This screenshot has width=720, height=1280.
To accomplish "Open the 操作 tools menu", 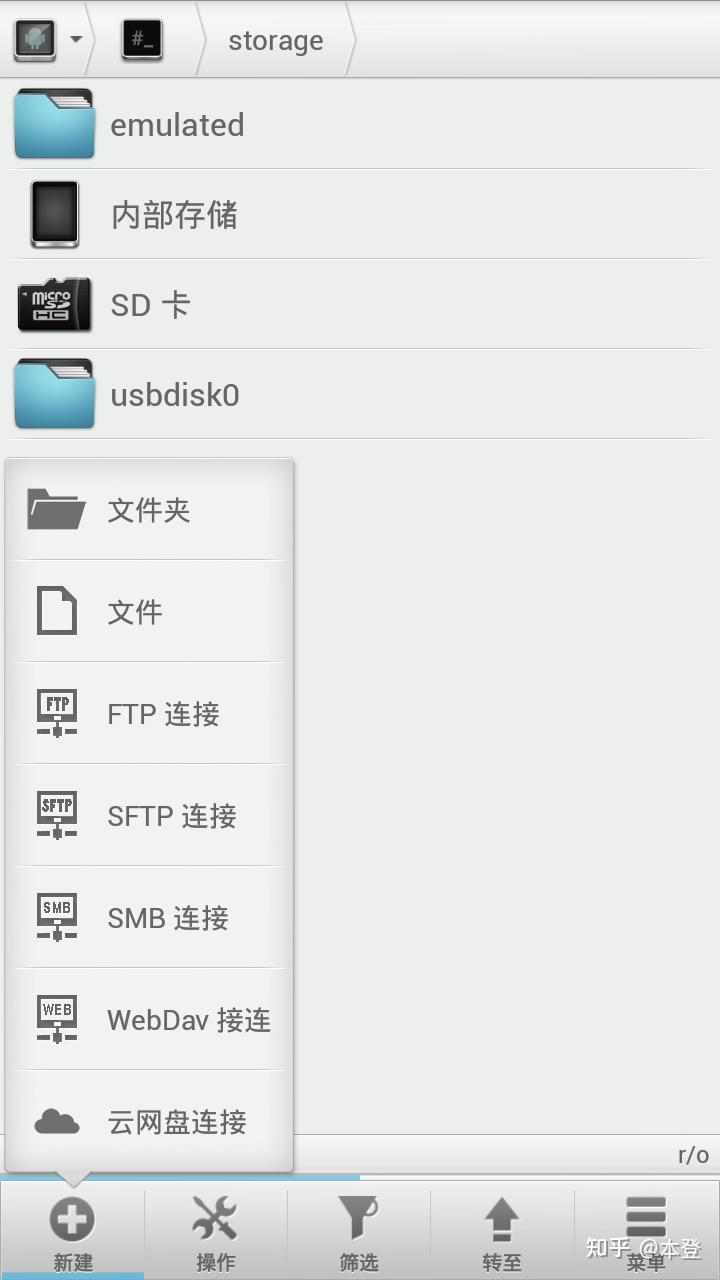I will coord(215,1232).
